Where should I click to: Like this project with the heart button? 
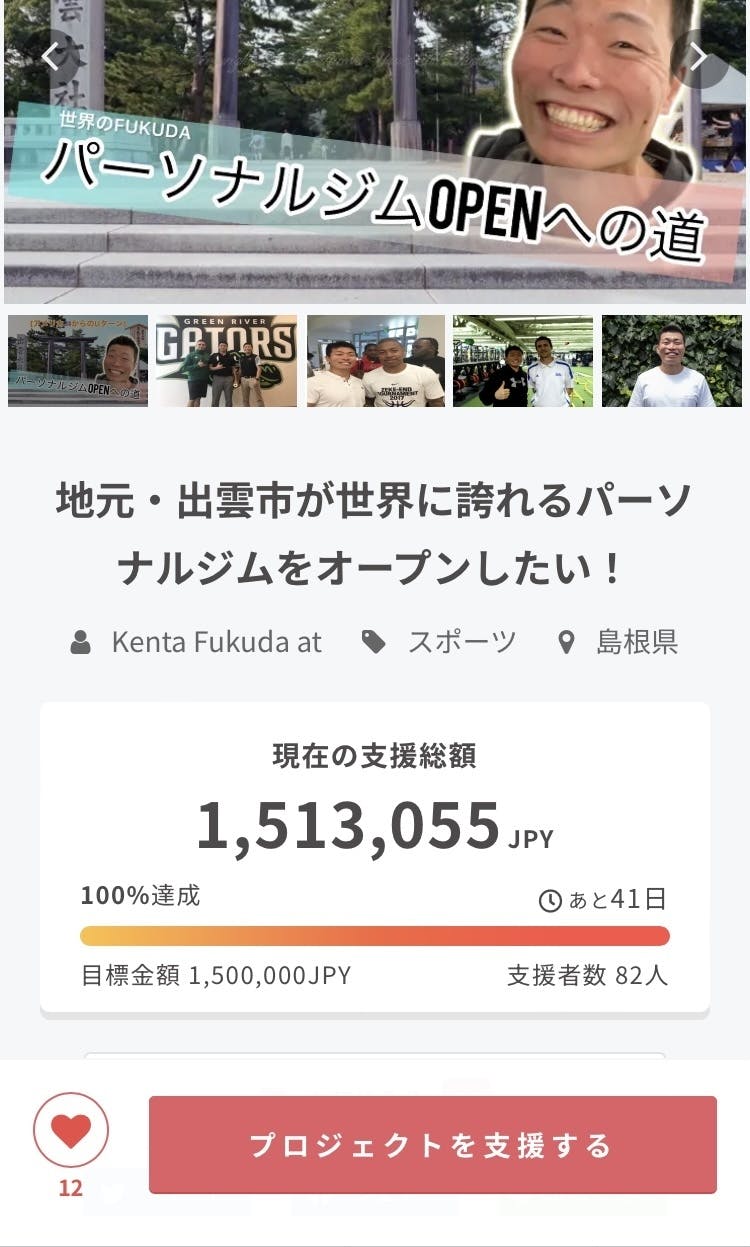coord(71,1130)
